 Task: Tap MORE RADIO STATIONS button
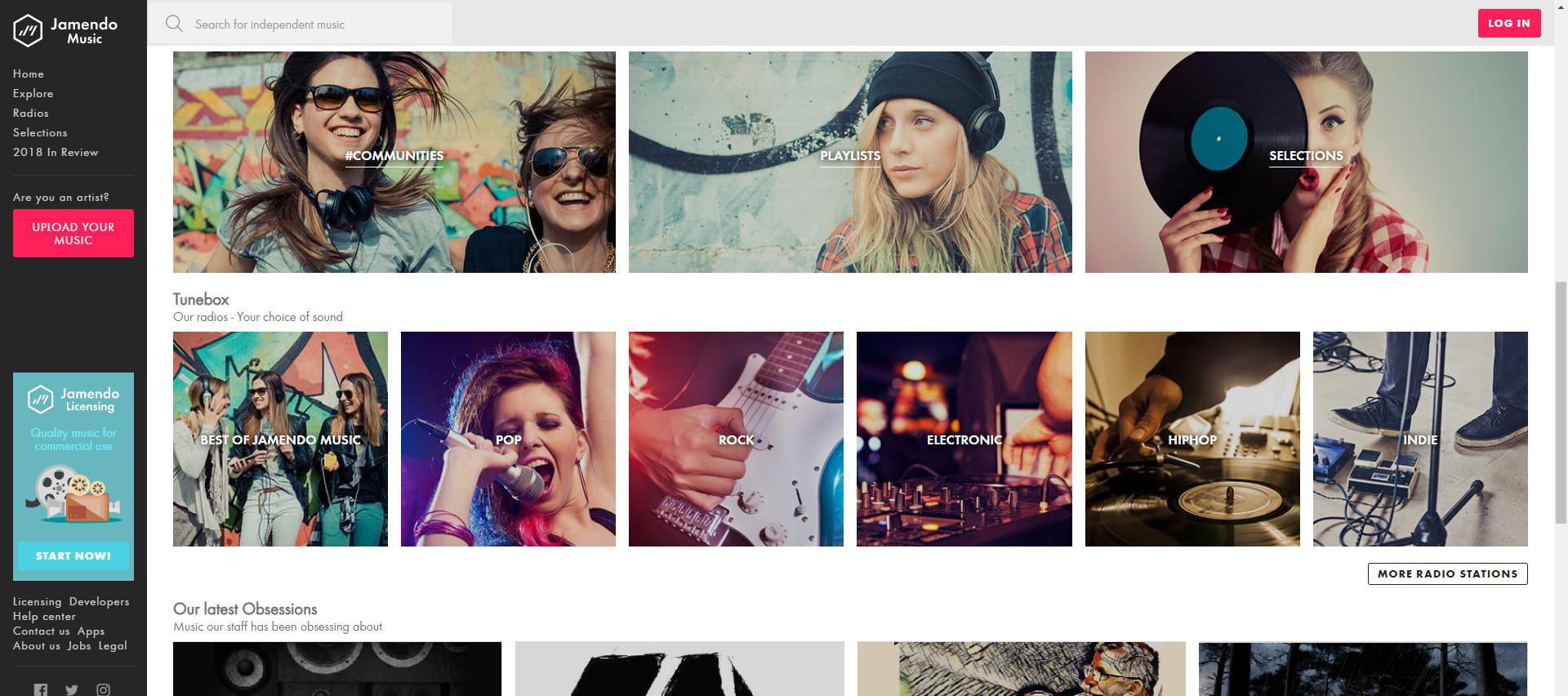point(1447,573)
